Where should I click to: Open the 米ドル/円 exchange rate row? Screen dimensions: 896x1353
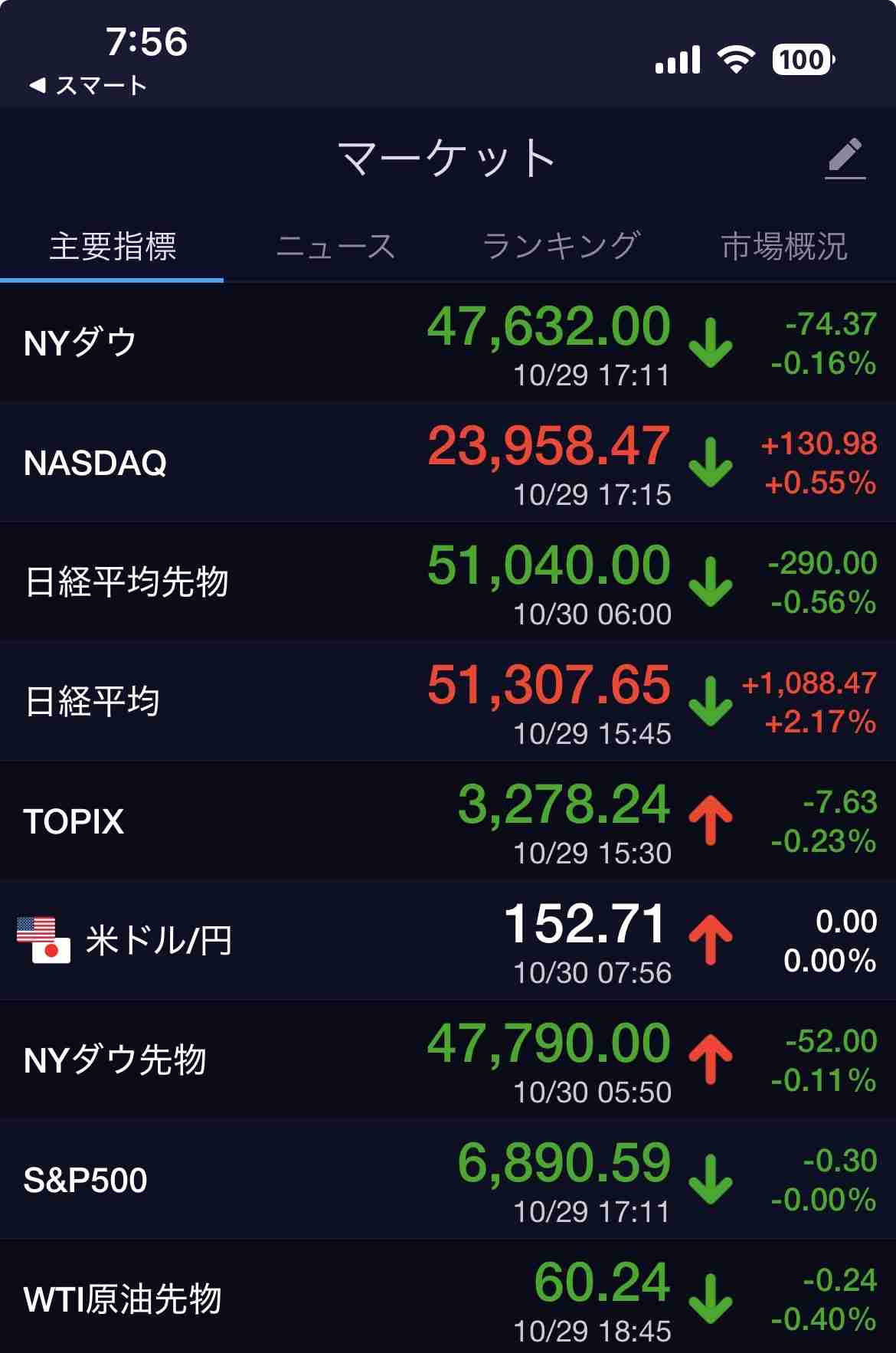coord(448,941)
